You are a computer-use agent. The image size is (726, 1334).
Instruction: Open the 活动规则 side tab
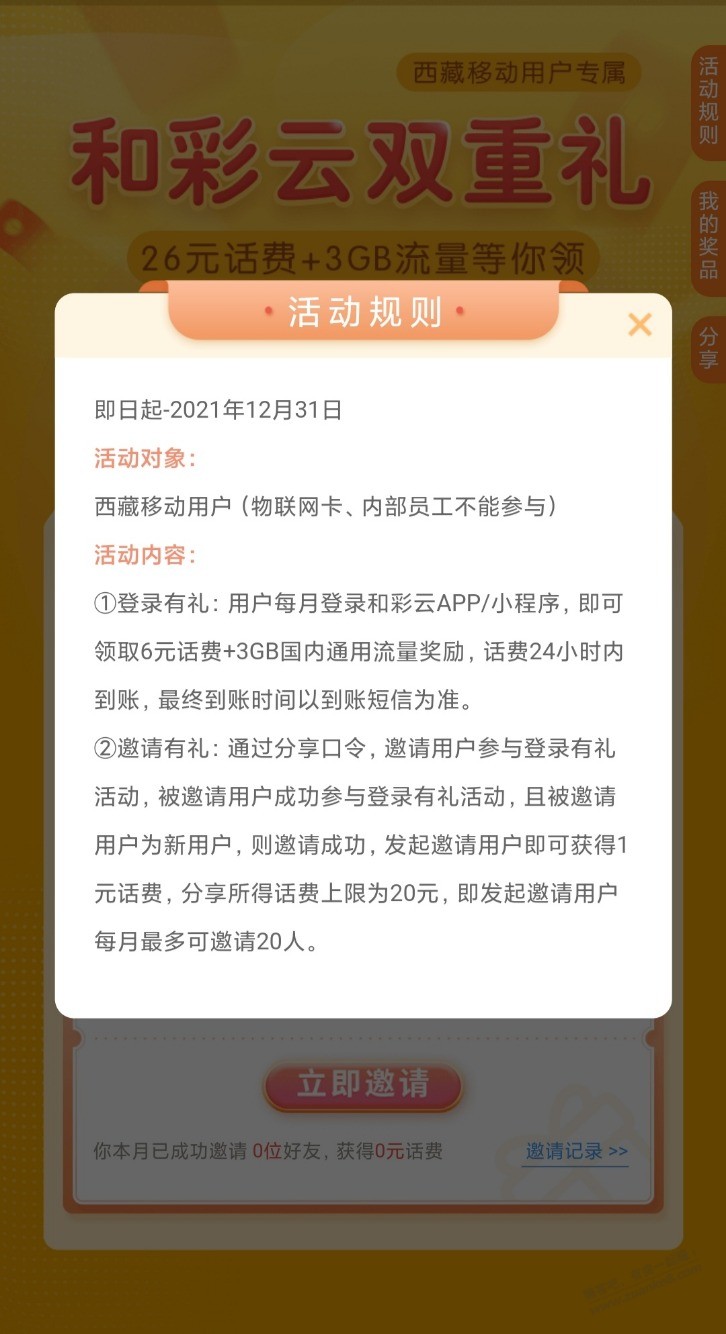(x=708, y=102)
